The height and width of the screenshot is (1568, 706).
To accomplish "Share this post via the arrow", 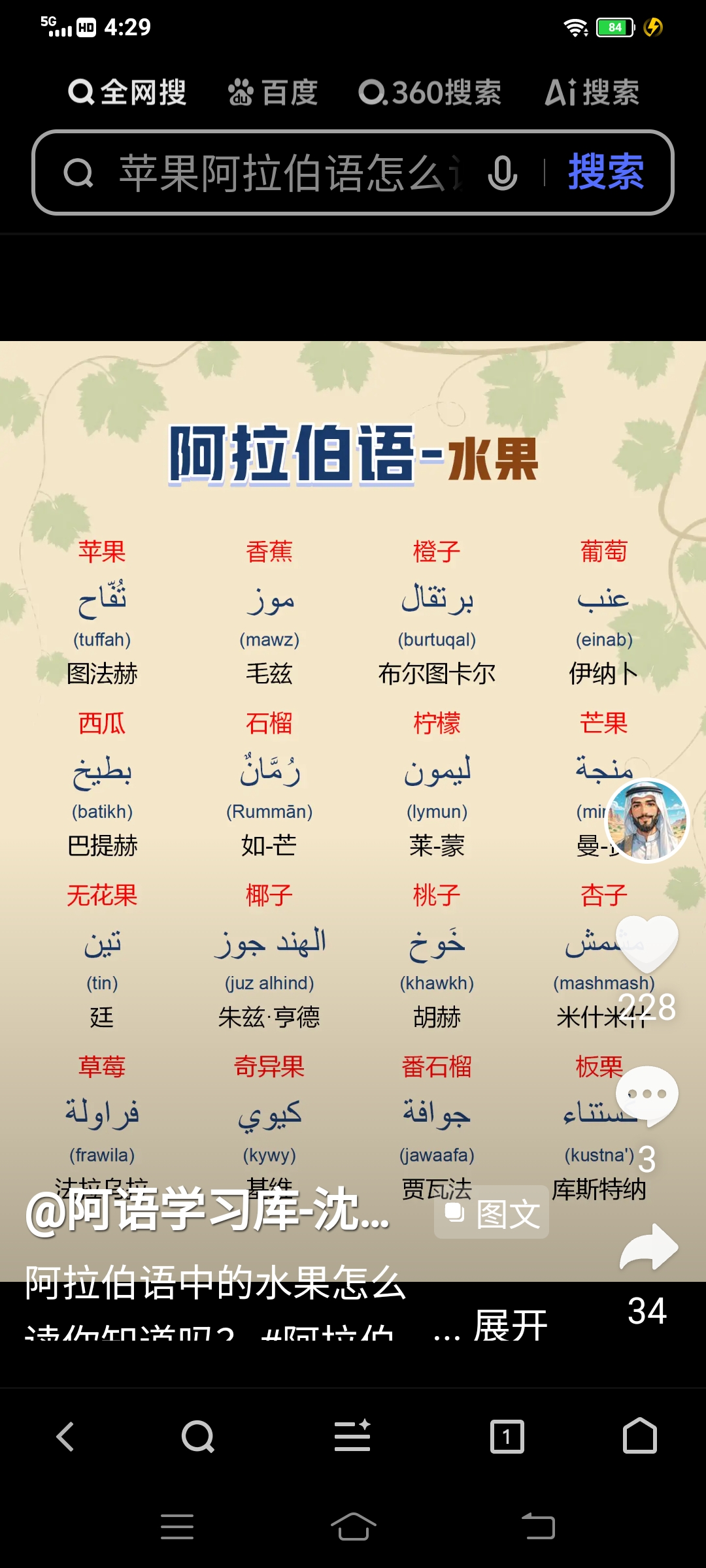I will (648, 1247).
